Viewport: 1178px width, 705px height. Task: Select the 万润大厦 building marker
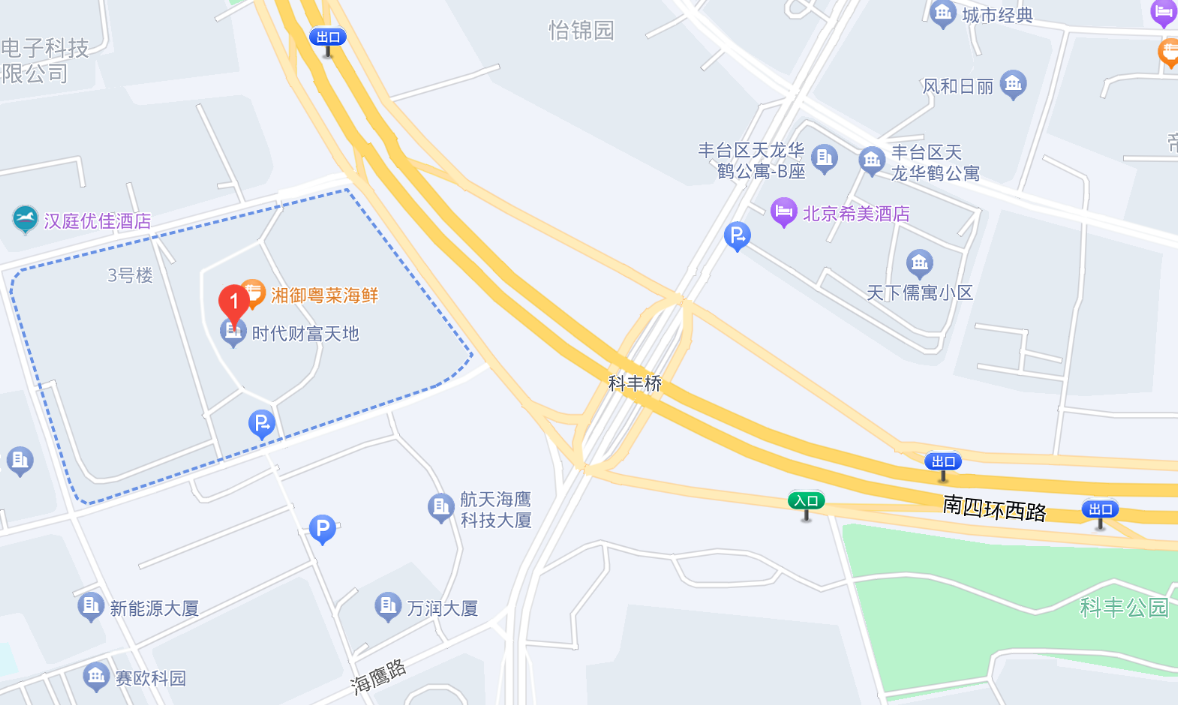(388, 606)
